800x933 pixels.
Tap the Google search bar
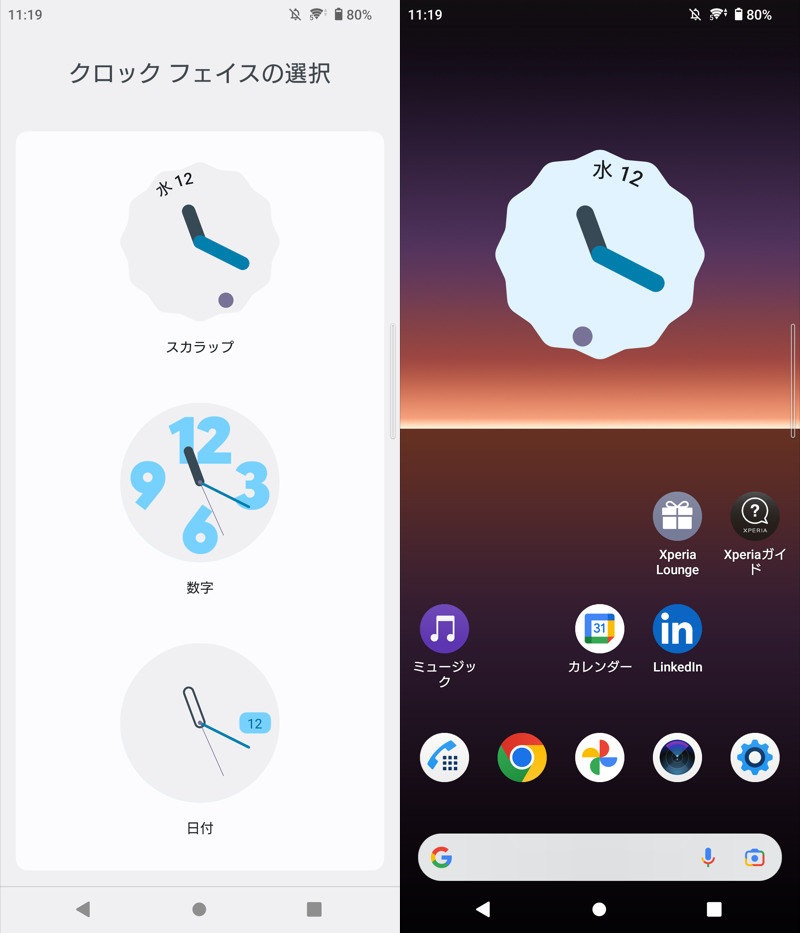[570, 857]
